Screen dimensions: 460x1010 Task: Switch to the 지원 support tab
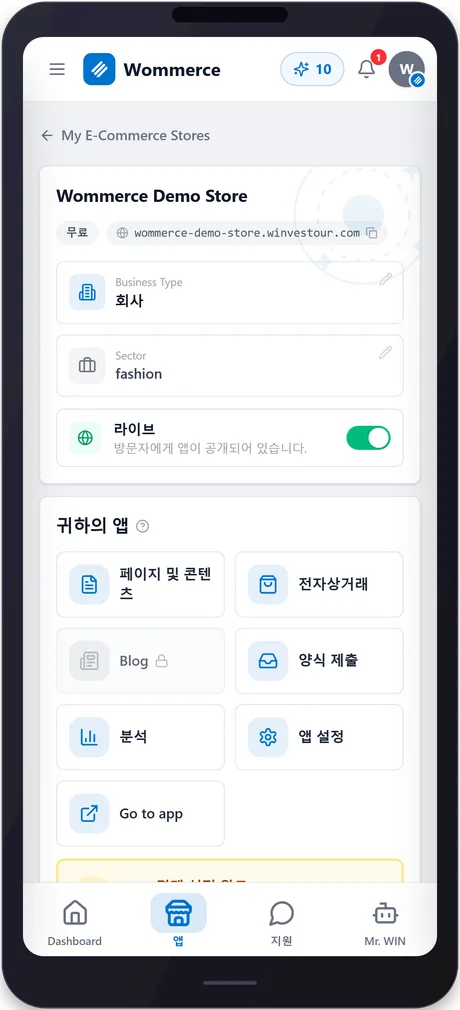[x=282, y=922]
